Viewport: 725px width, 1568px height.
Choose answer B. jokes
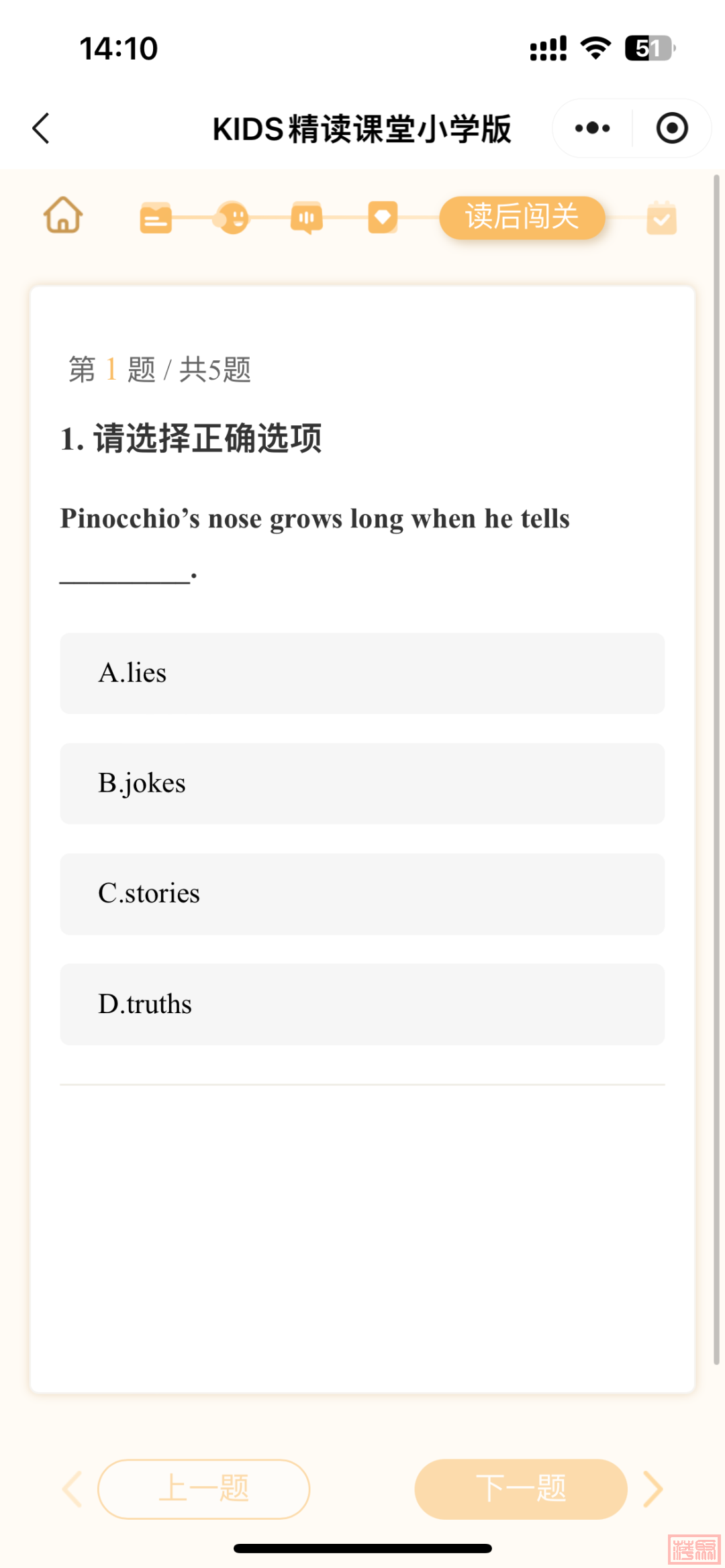(x=362, y=783)
